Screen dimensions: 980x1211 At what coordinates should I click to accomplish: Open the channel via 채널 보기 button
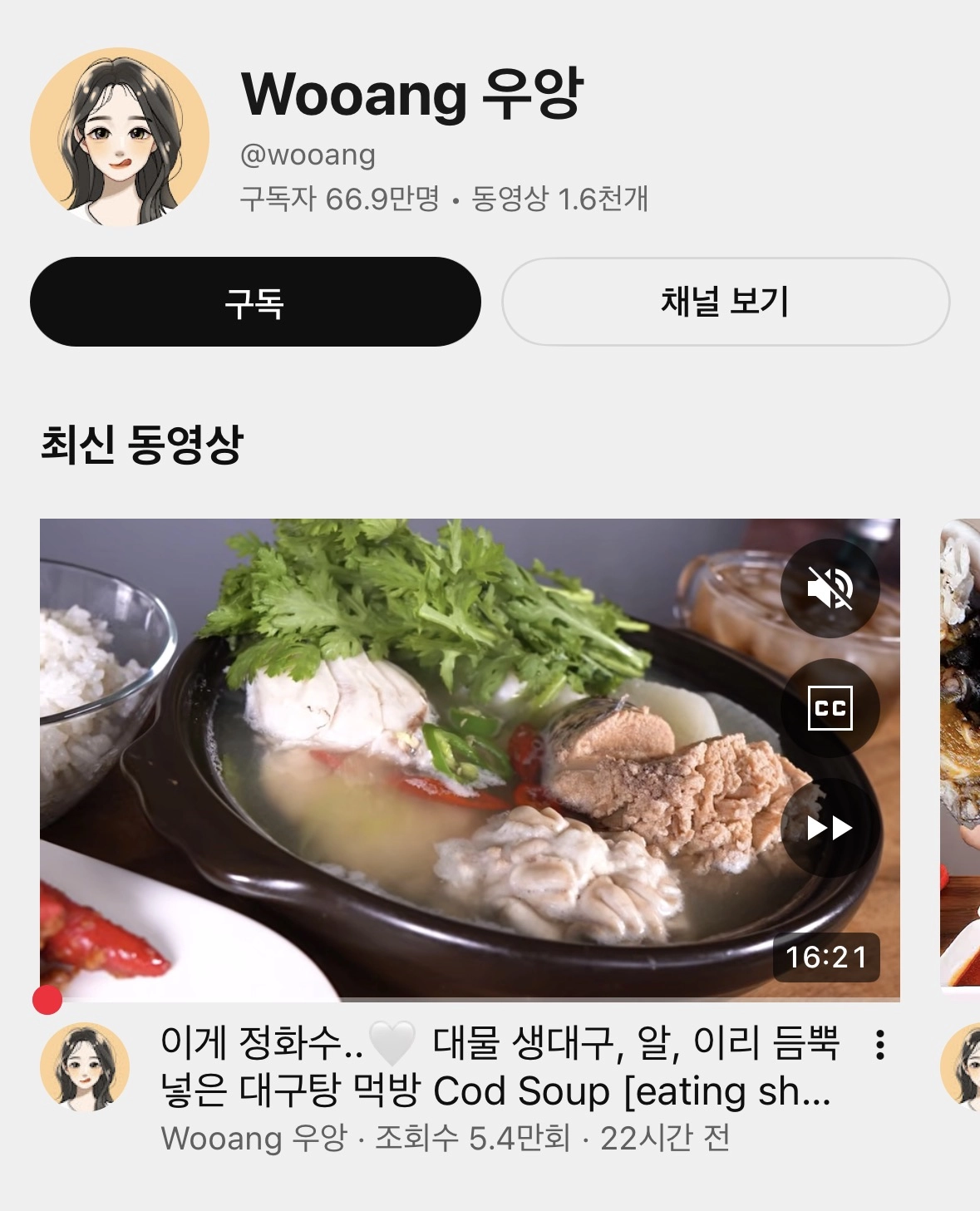pos(725,302)
